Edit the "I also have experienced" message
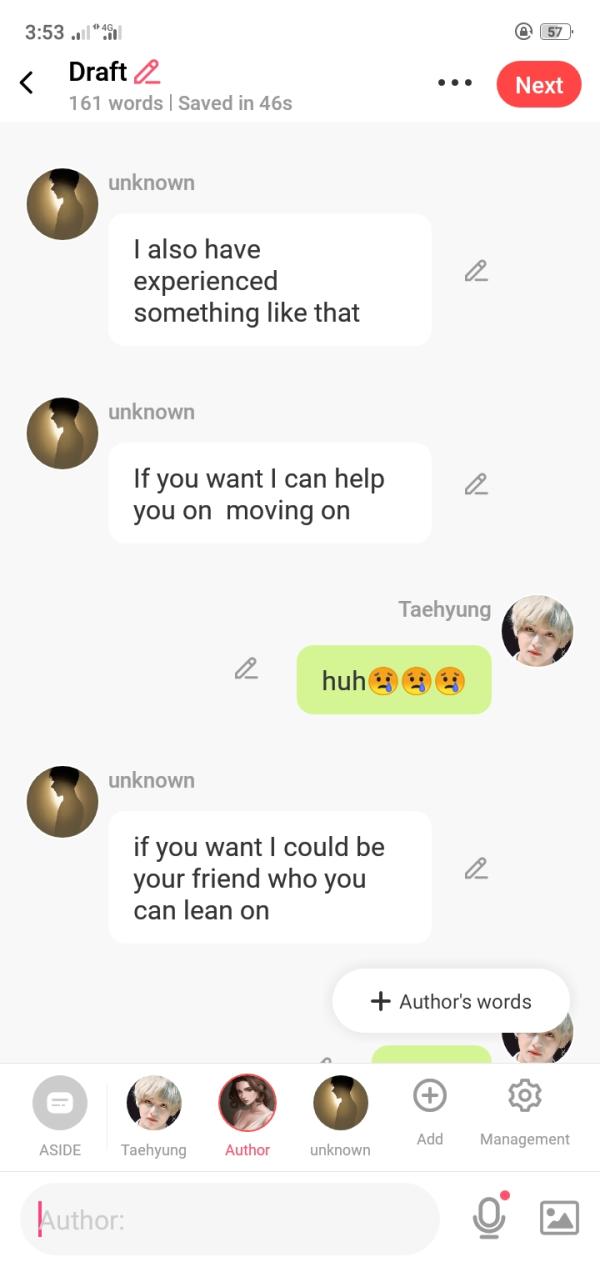 [476, 271]
